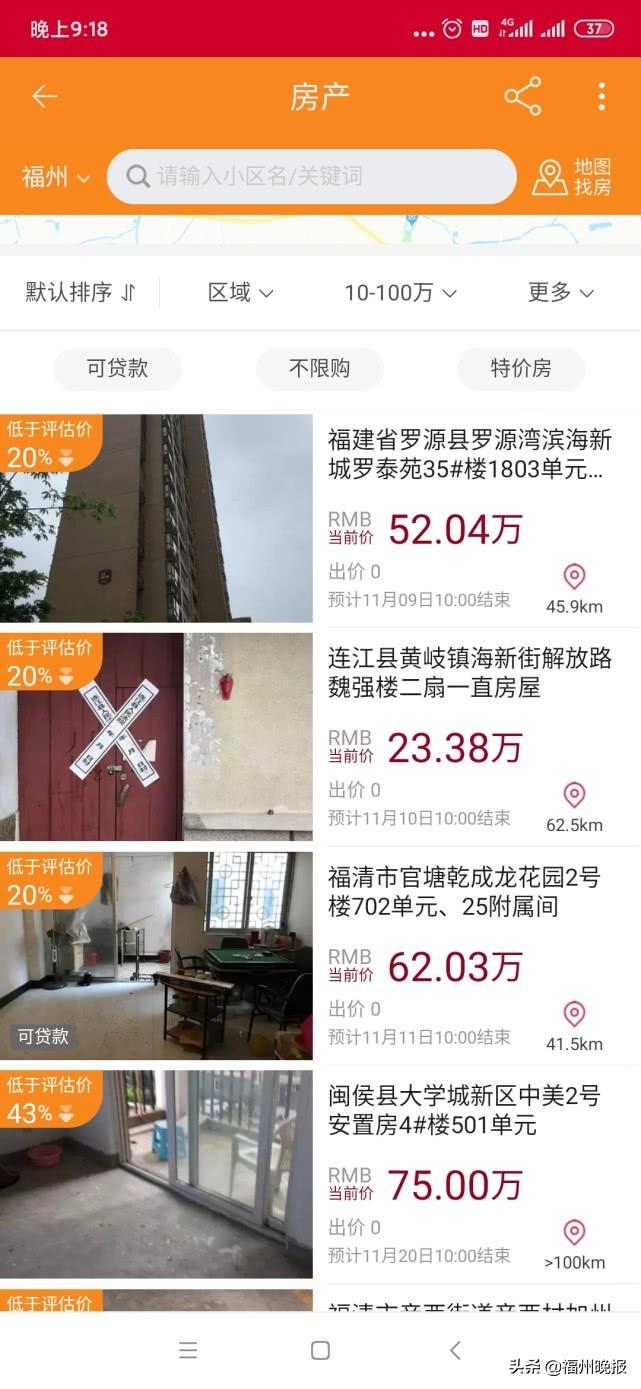Open the 闽侯县大学城 listing at 75.00万
Image resolution: width=641 pixels, height=1389 pixels.
point(320,1175)
